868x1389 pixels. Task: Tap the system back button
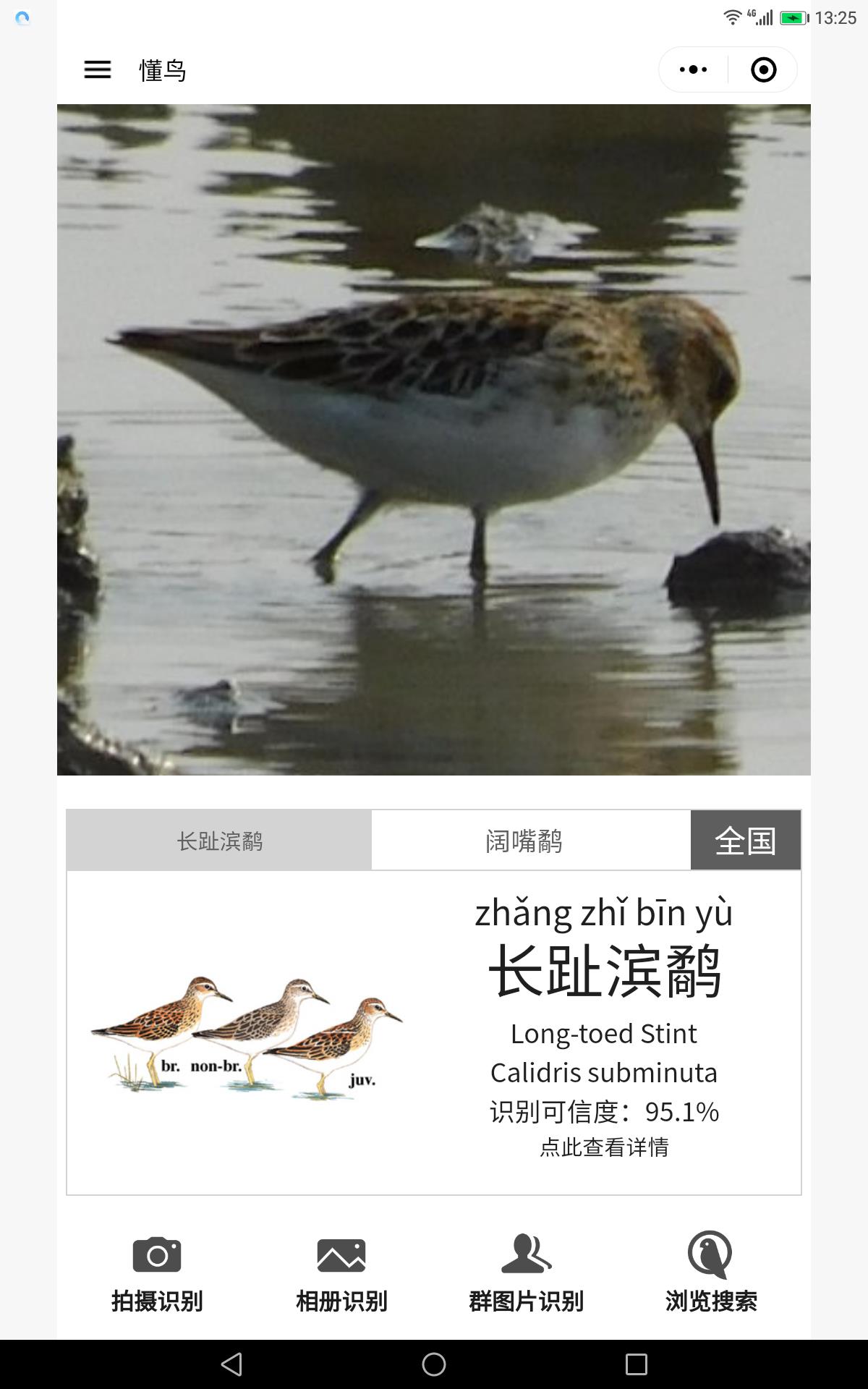pyautogui.click(x=231, y=1364)
